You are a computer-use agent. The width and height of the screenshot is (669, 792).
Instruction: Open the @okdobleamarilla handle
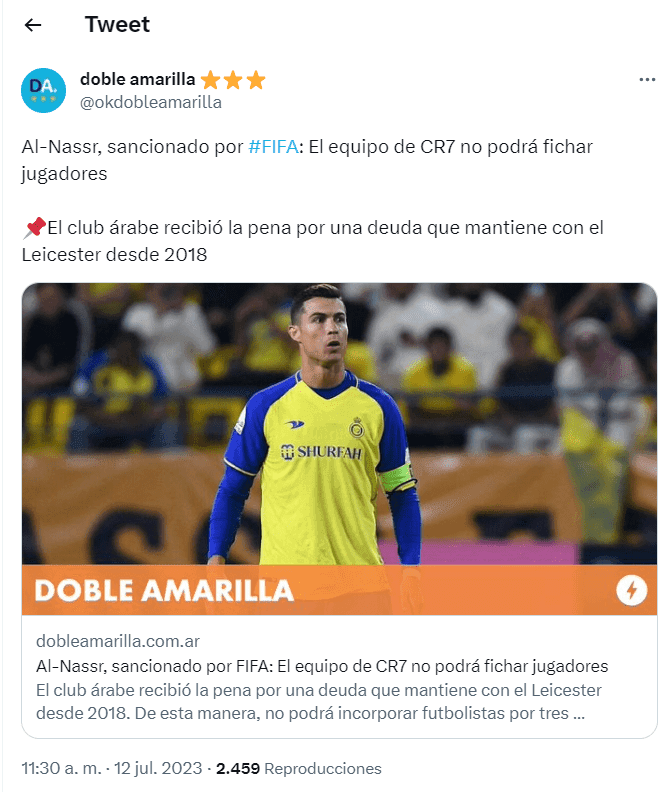151,102
